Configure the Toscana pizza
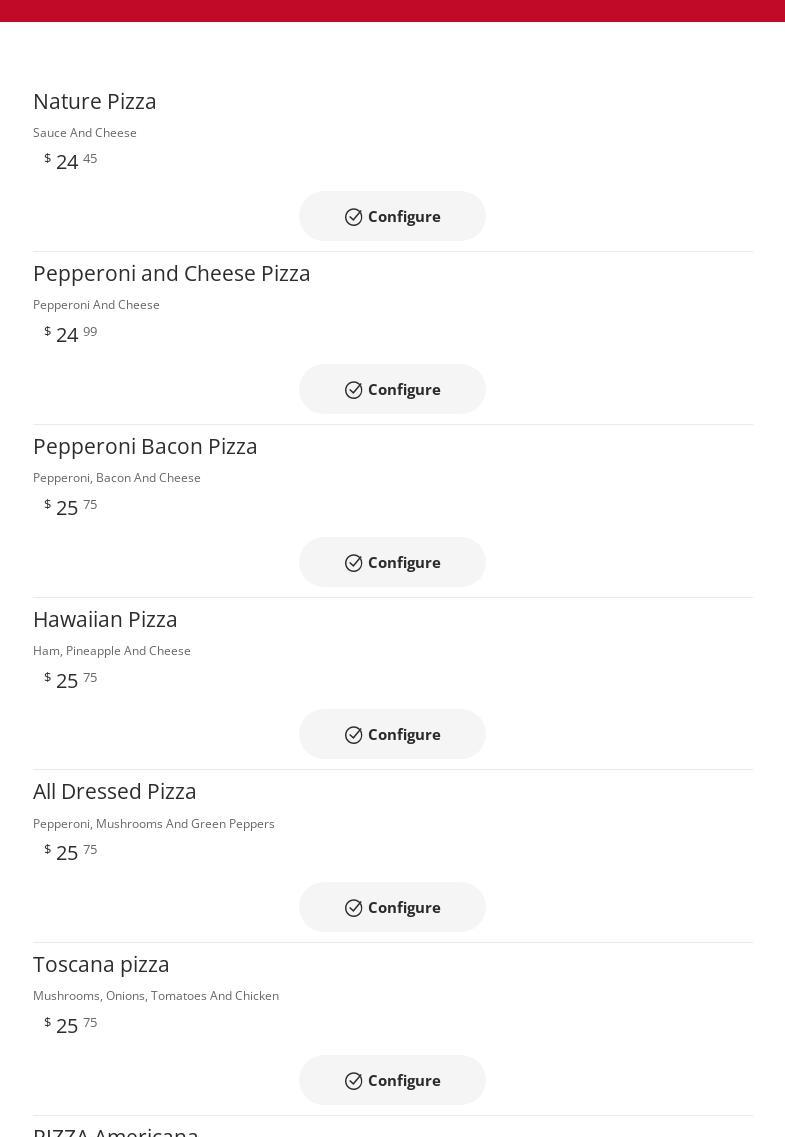785x1137 pixels. tap(392, 1080)
